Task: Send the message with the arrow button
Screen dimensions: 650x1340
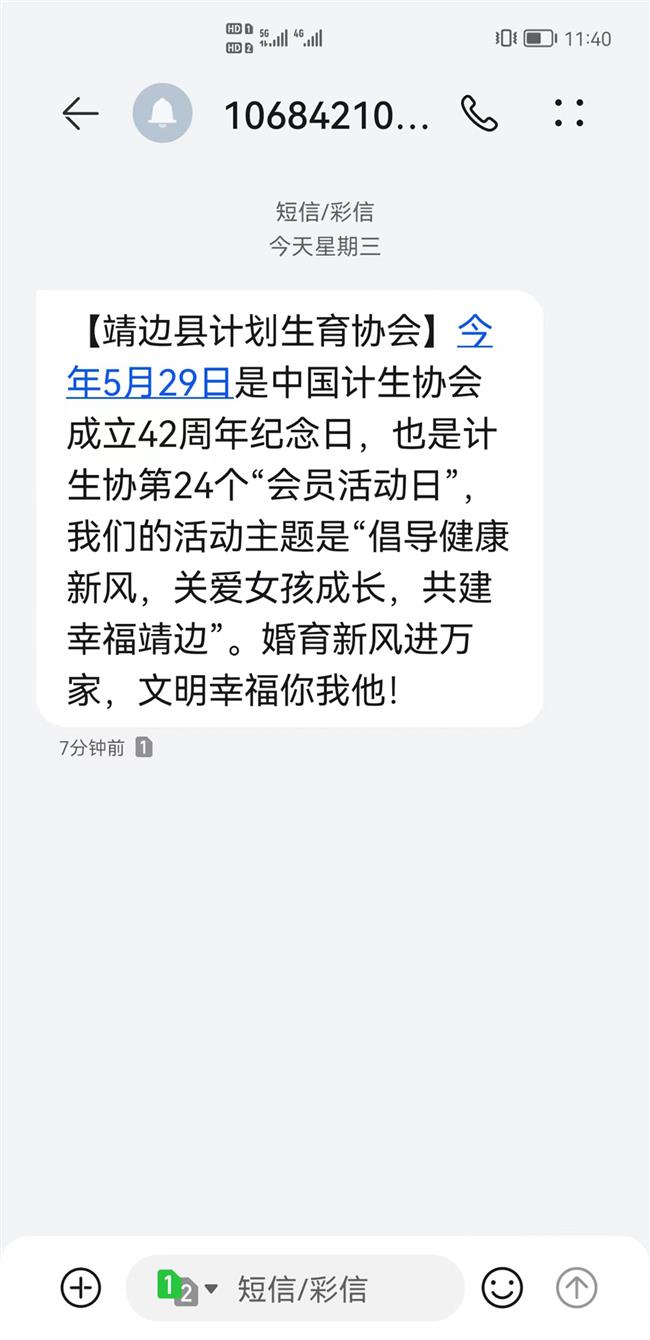Action: point(576,1287)
